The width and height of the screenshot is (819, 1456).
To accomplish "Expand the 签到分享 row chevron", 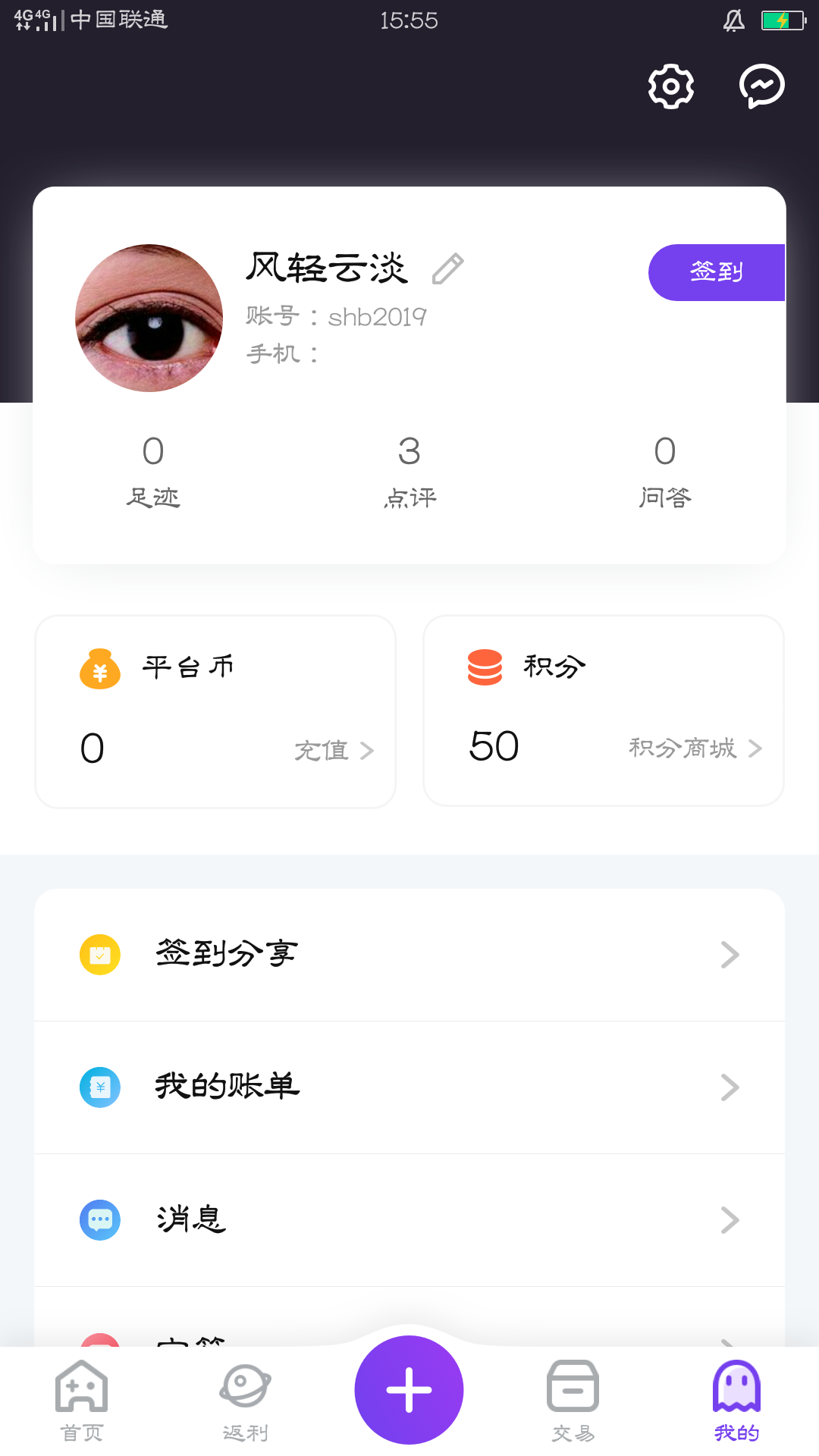I will (x=729, y=954).
